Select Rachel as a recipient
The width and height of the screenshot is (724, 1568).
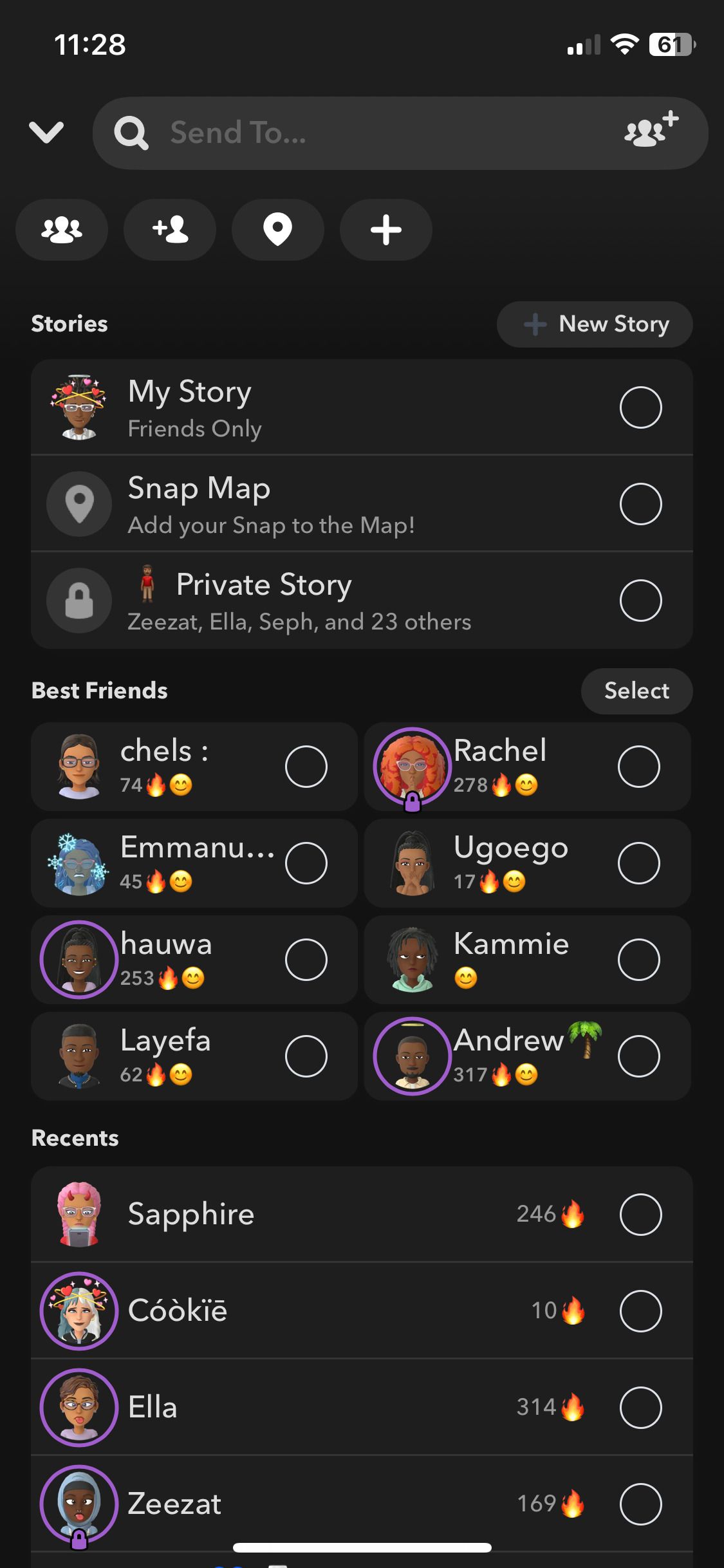tap(638, 766)
